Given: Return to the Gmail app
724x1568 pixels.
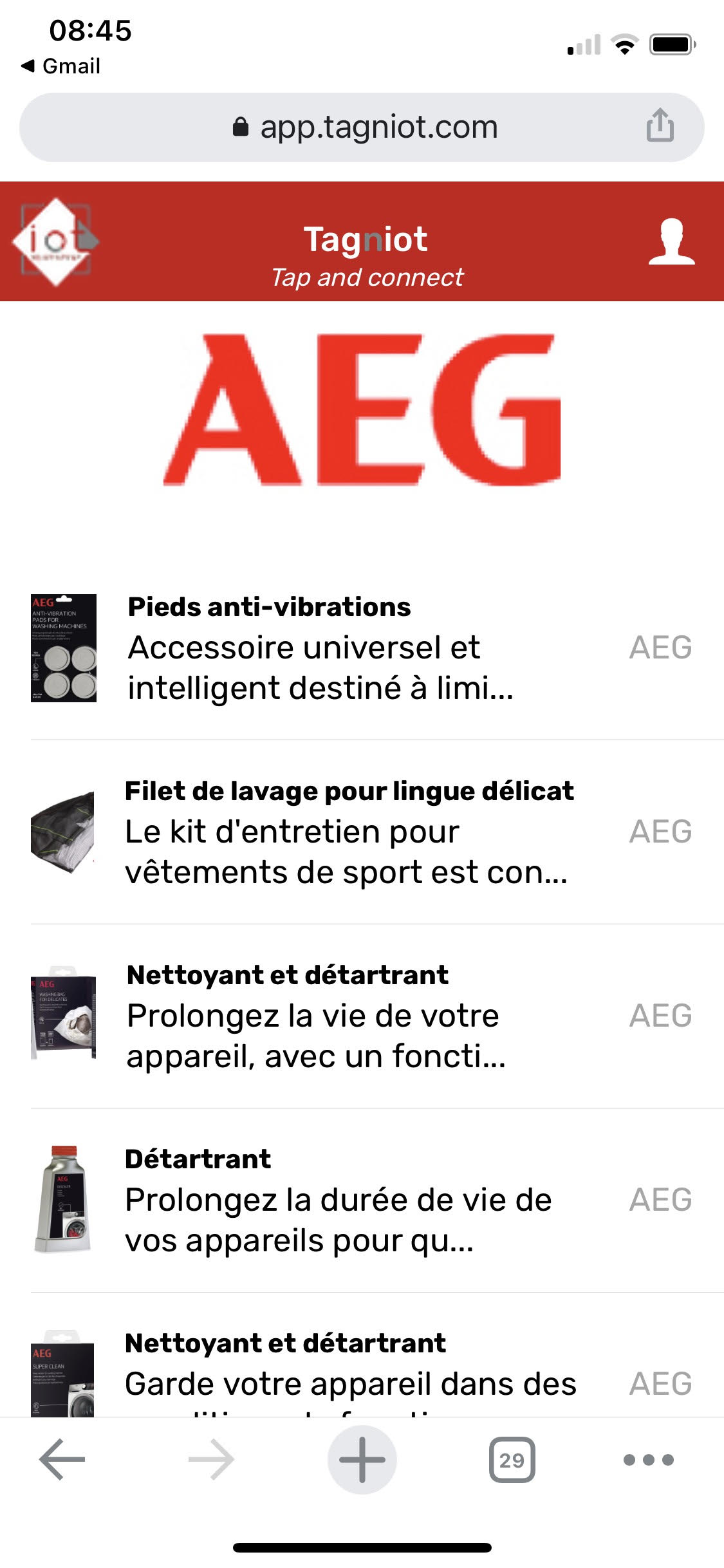Looking at the screenshot, I should click(x=62, y=66).
